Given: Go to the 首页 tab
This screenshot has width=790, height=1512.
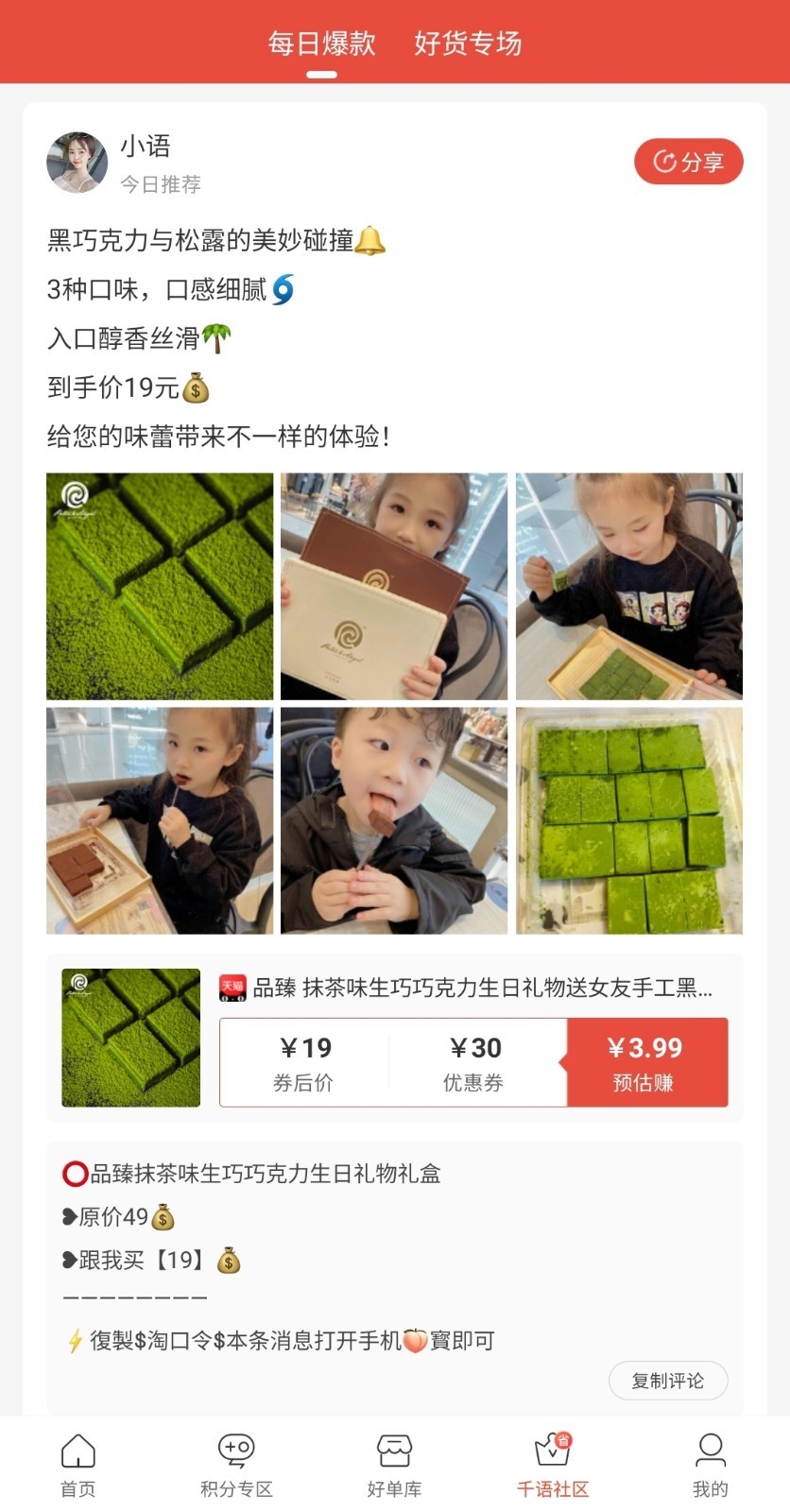Looking at the screenshot, I should 78,1465.
